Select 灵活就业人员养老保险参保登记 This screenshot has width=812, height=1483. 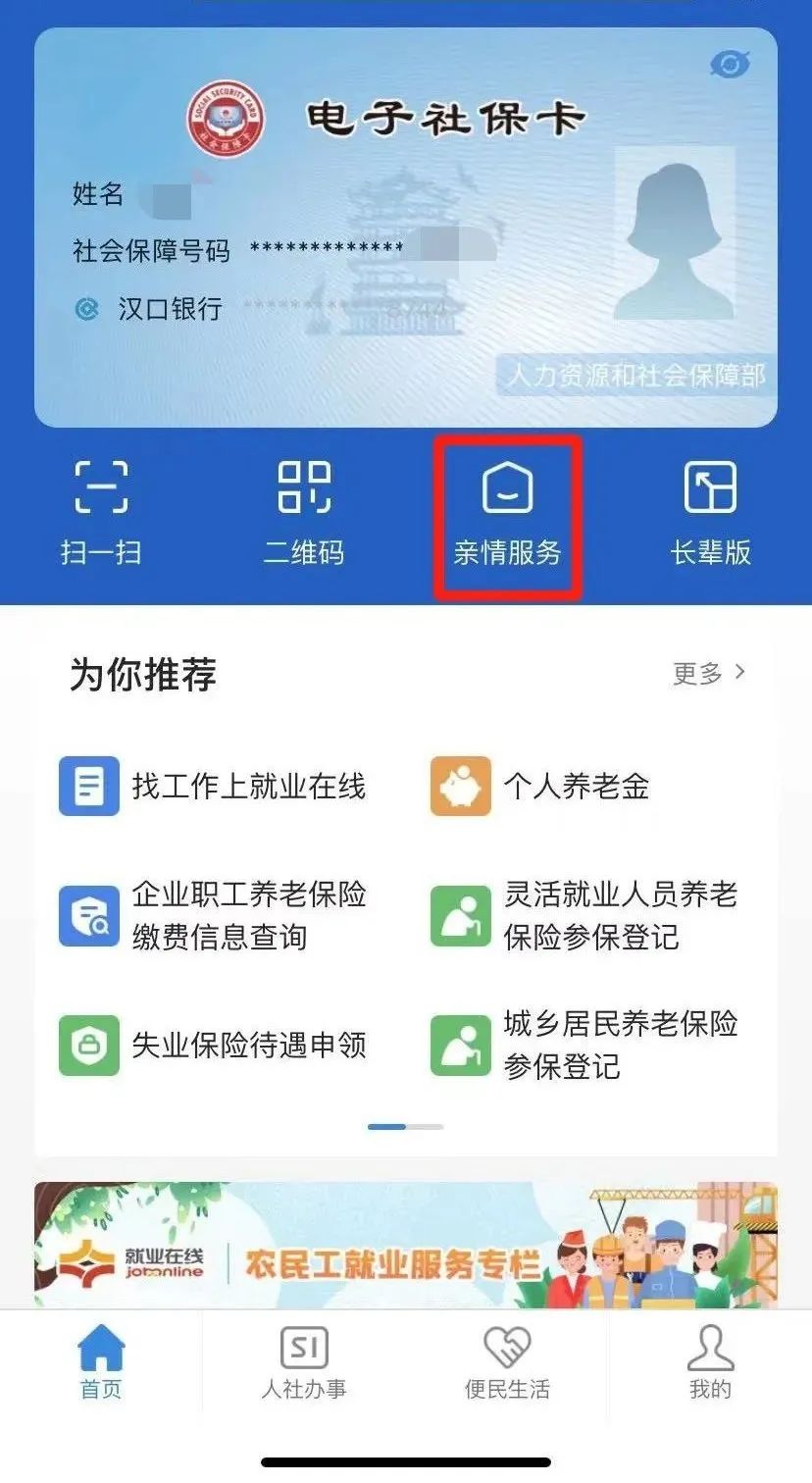pos(584,915)
